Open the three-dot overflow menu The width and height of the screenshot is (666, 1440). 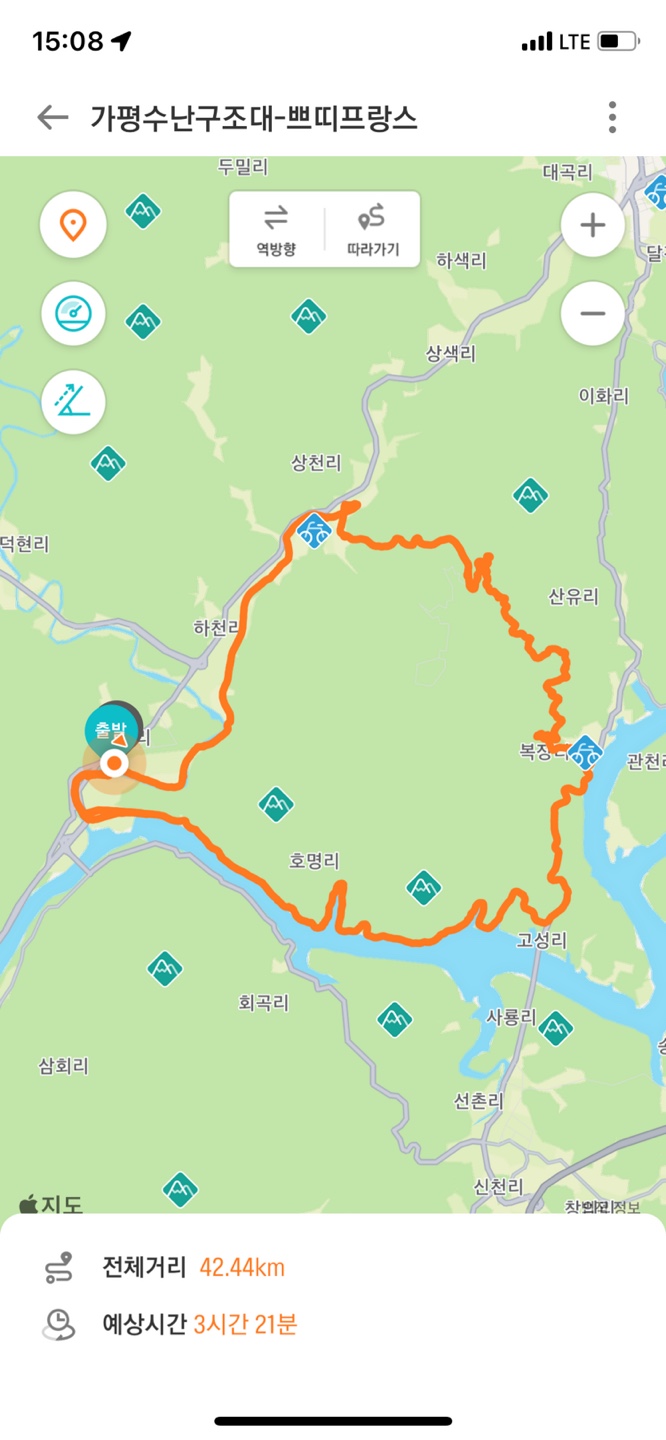pos(612,117)
